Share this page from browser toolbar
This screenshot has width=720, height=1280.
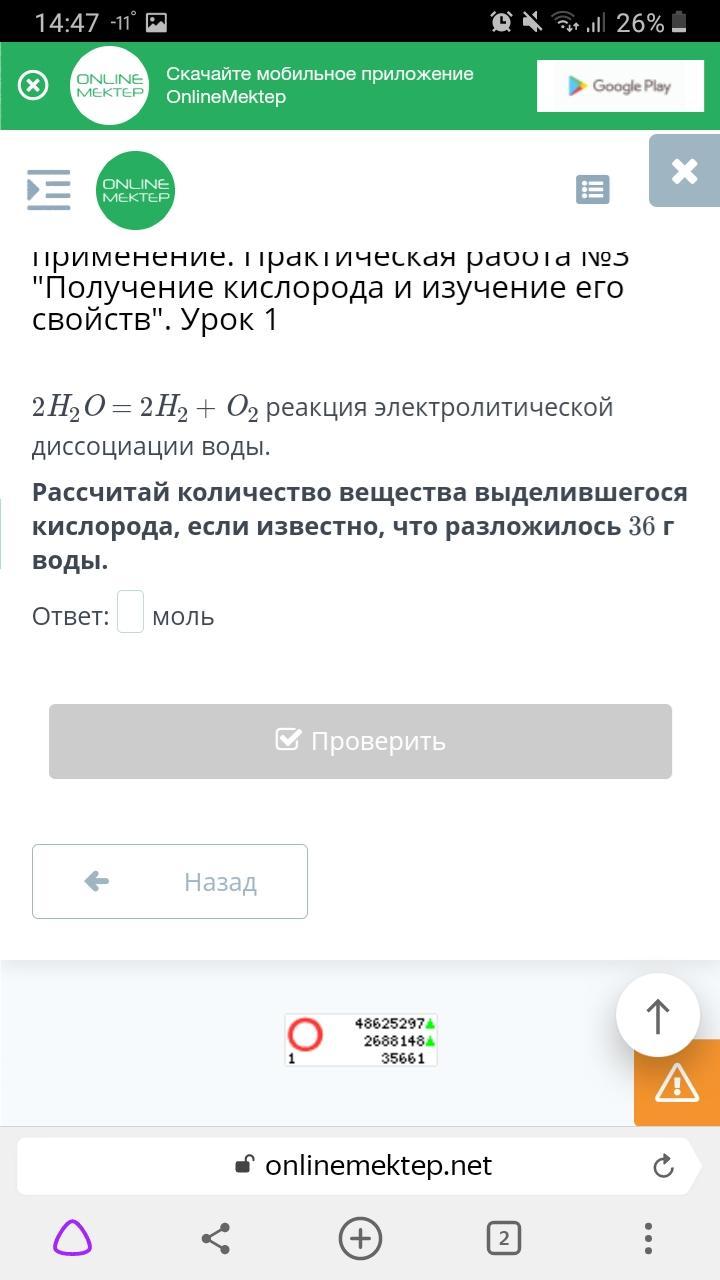click(x=216, y=1239)
